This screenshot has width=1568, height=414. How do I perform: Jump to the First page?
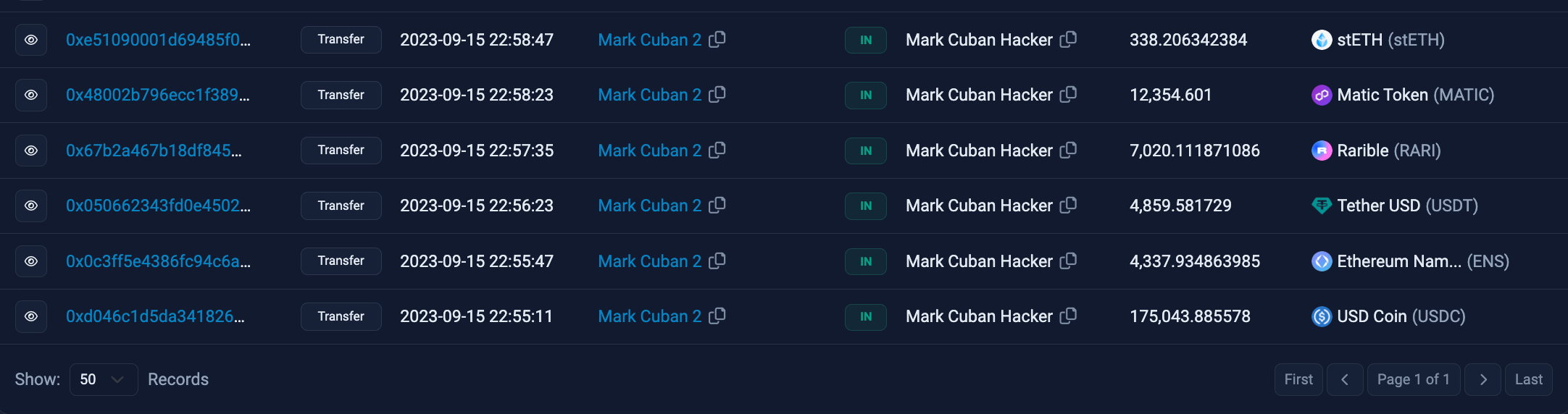1298,379
